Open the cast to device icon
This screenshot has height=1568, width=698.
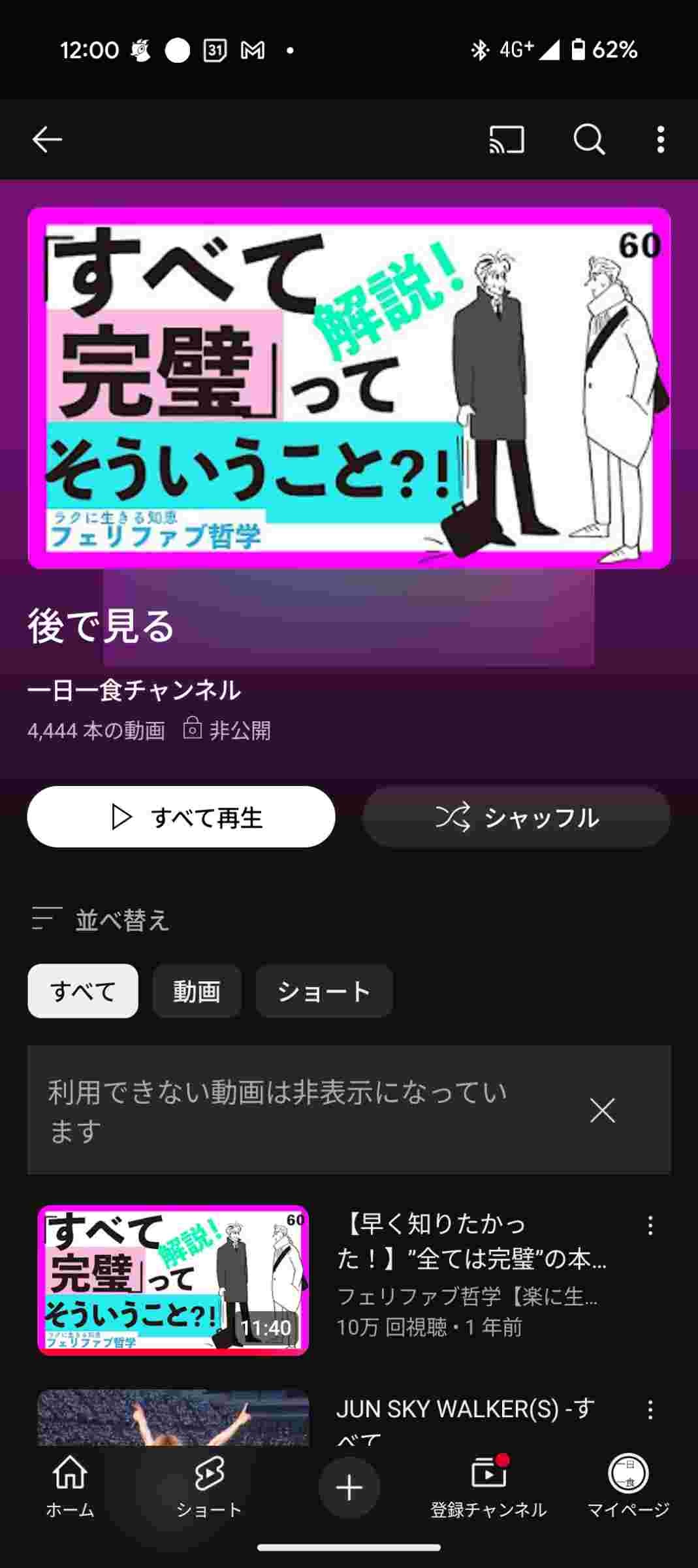[x=507, y=139]
